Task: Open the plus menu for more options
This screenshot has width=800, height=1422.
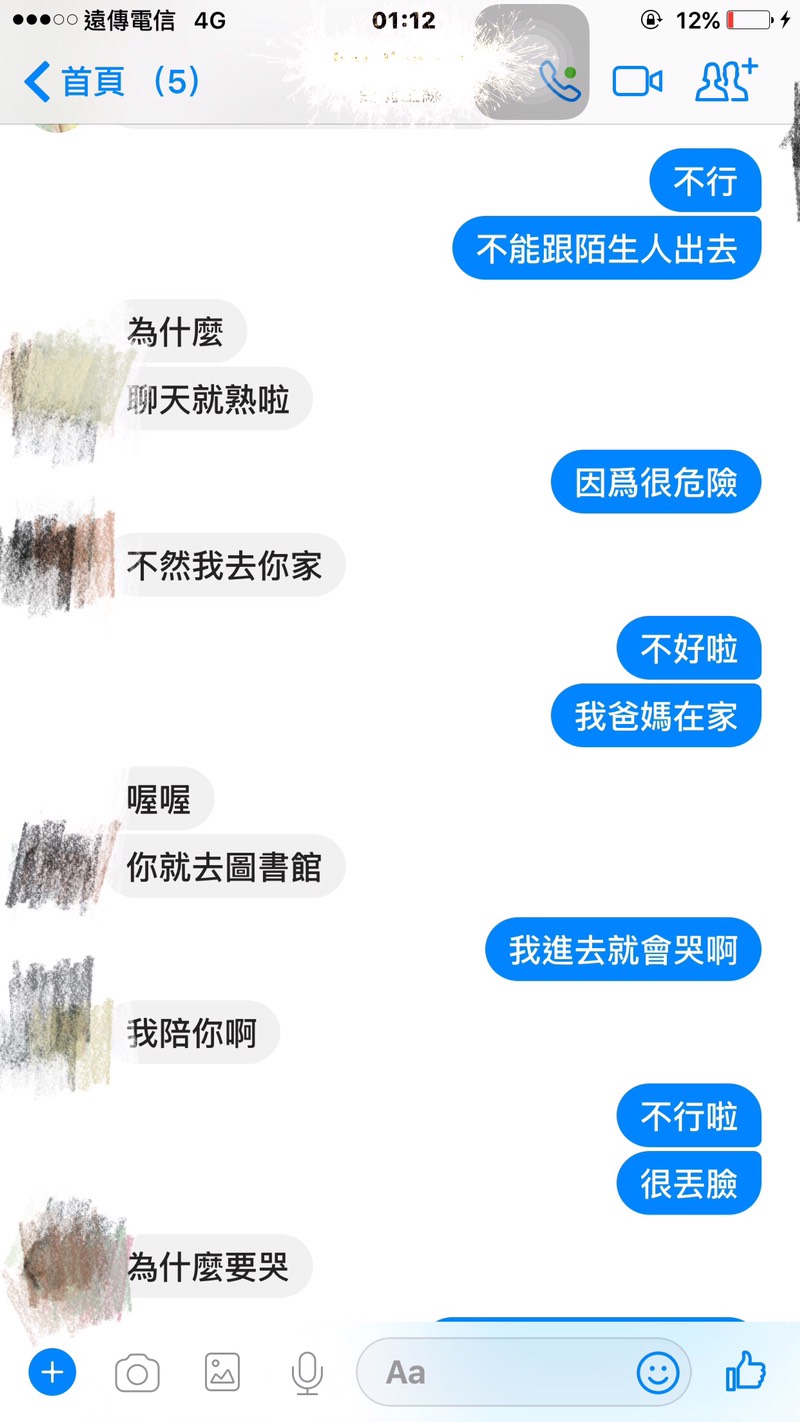Action: click(x=52, y=1372)
